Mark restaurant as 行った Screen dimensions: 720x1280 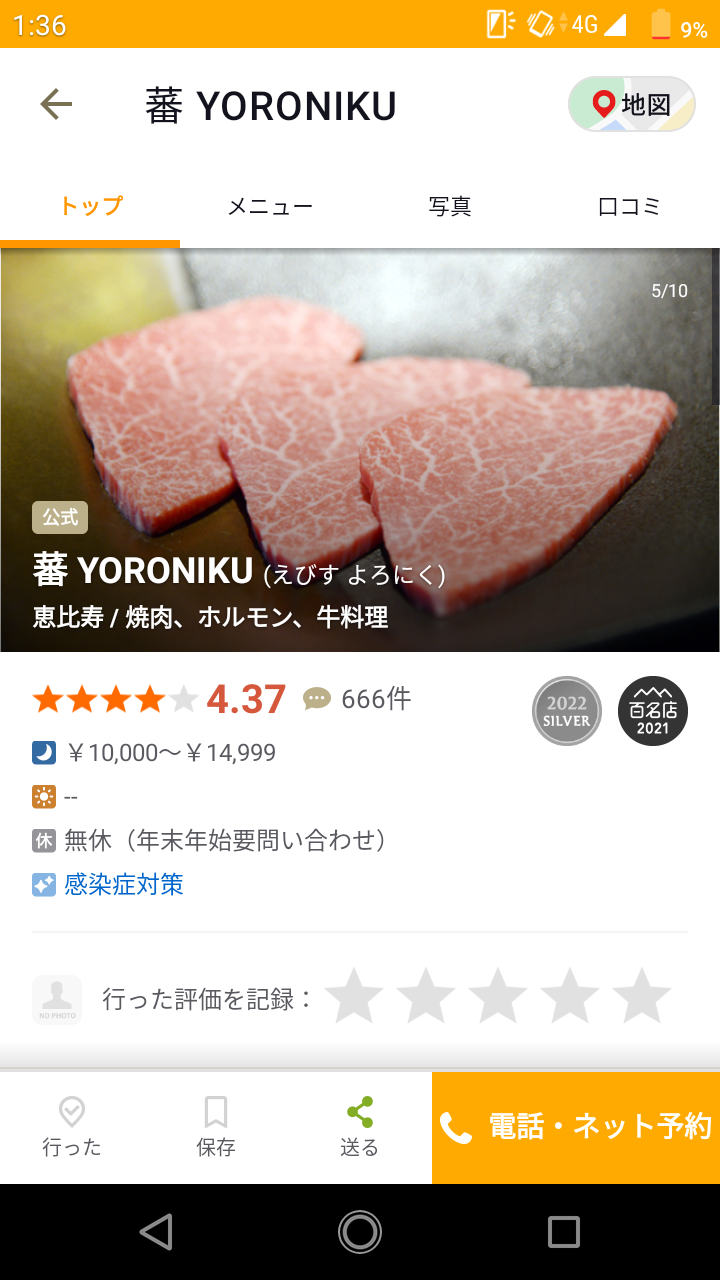[x=72, y=1127]
